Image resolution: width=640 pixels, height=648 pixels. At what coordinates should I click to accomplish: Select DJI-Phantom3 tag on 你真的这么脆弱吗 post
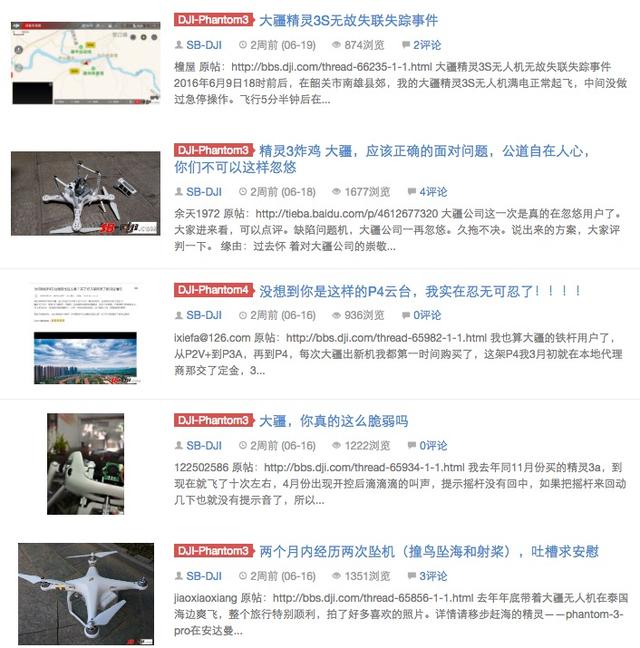coord(213,421)
